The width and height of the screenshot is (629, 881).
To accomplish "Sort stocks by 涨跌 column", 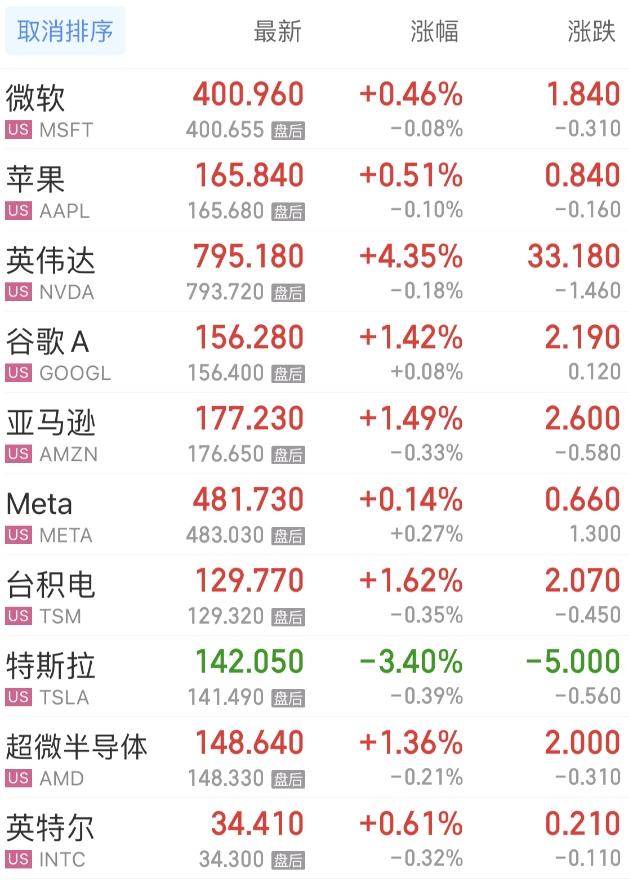I will pyautogui.click(x=591, y=31).
